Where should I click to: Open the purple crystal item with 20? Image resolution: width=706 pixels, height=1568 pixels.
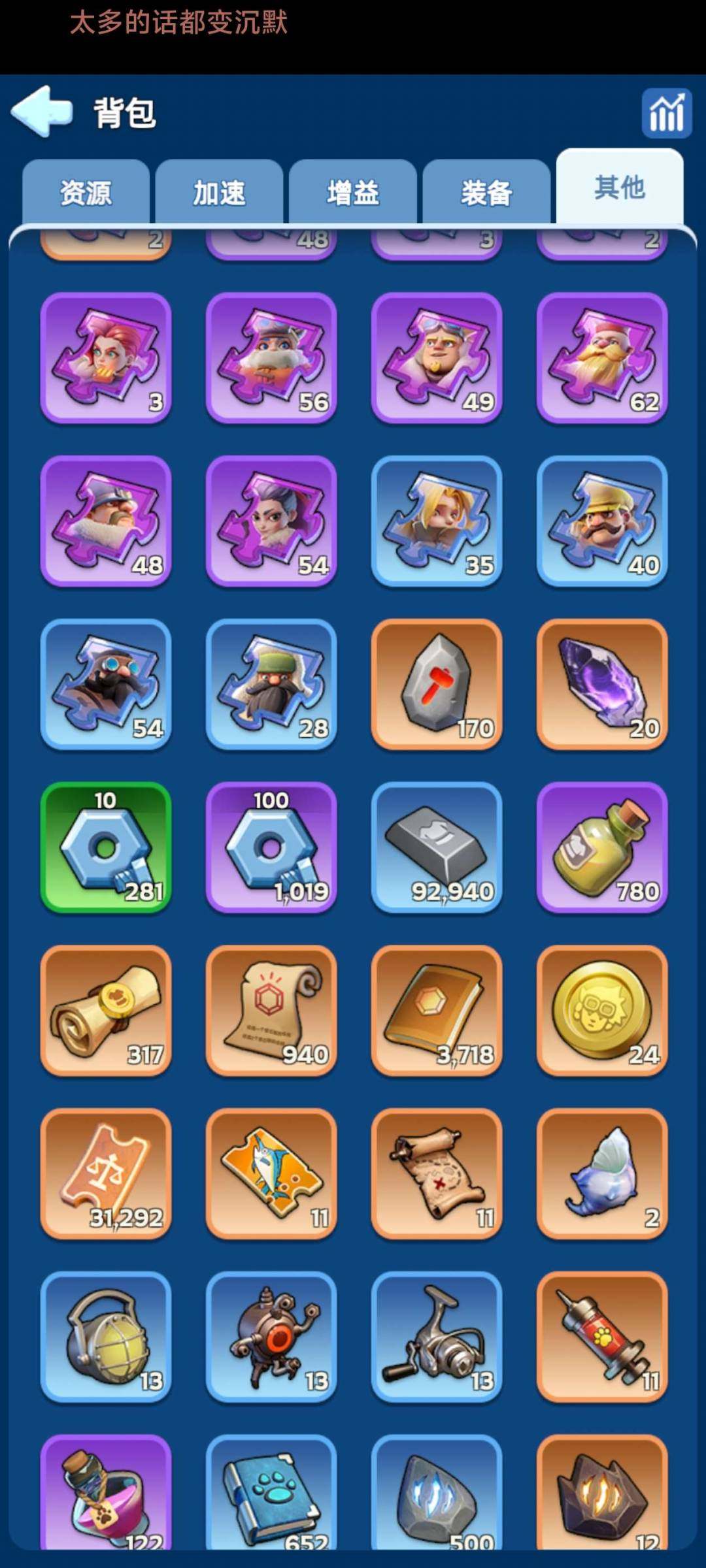(602, 683)
